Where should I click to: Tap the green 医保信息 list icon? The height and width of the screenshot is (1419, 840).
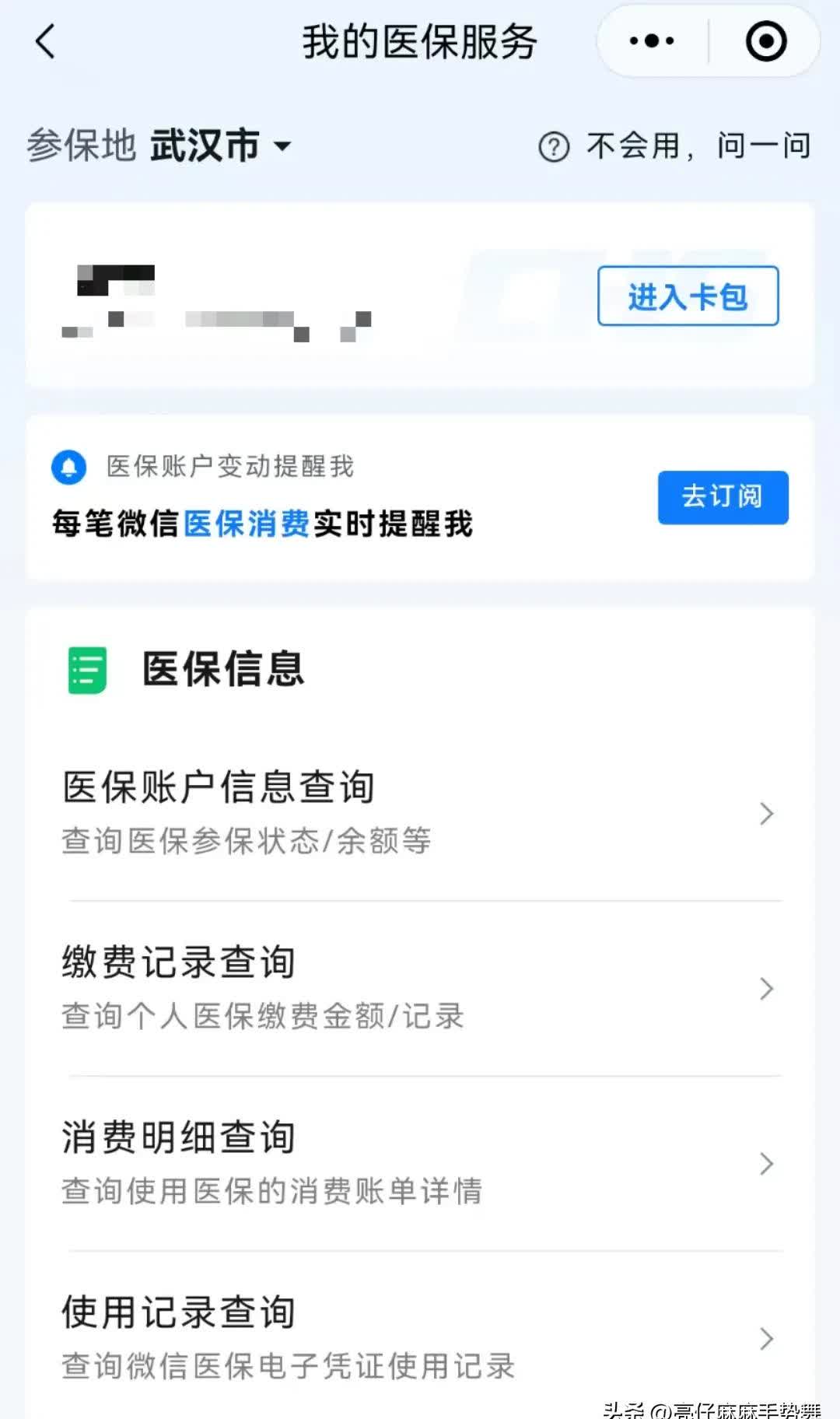pos(86,671)
